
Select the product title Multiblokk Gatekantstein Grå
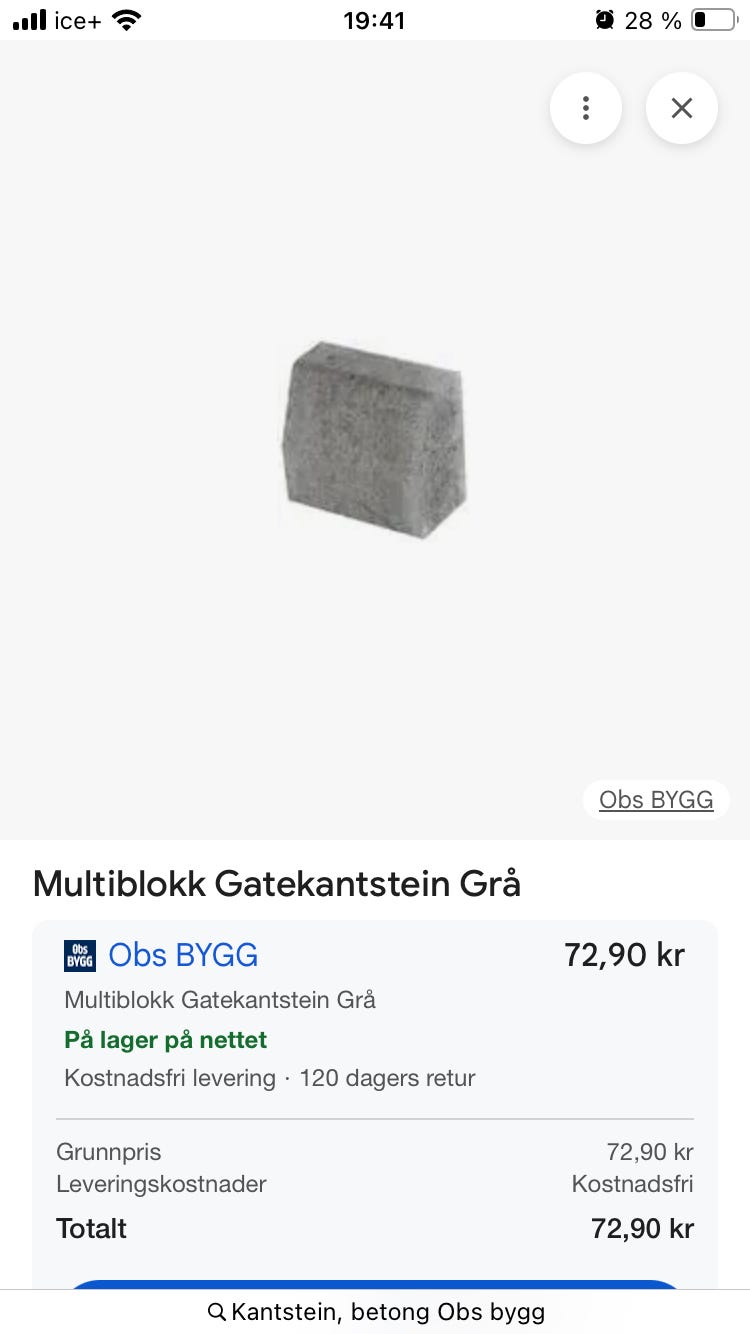click(277, 884)
